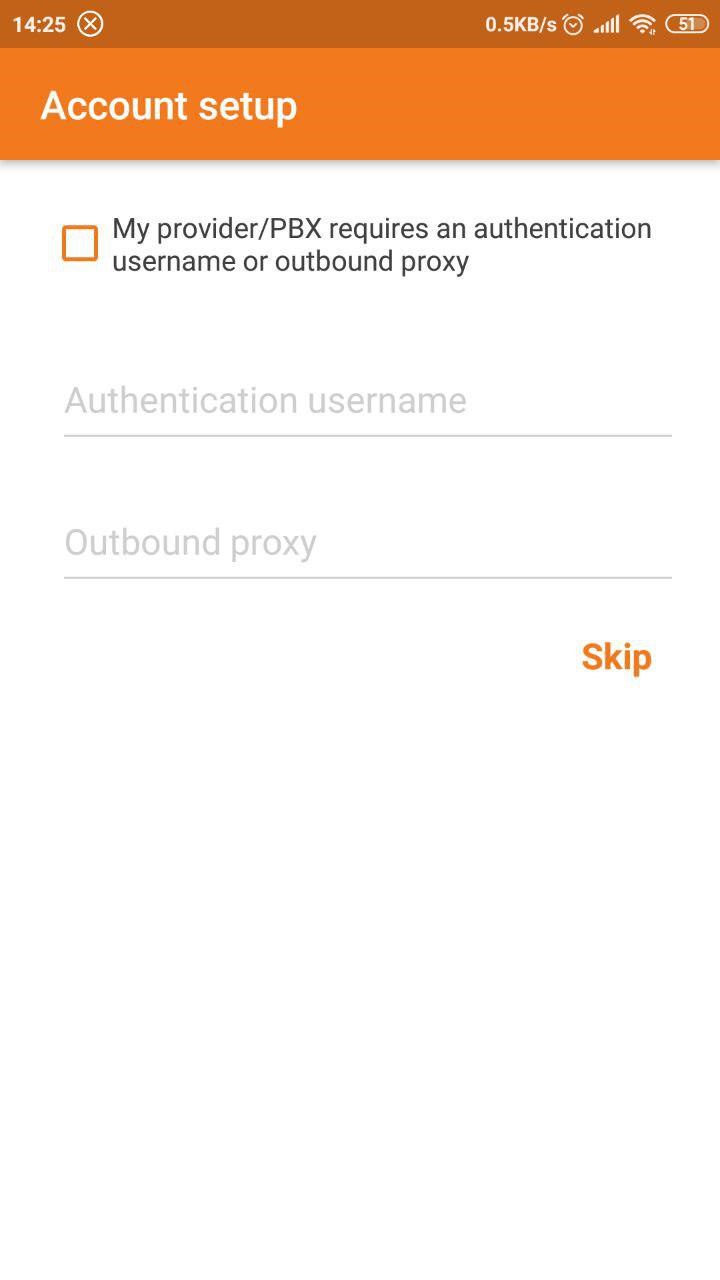Check the provider/PBX authentication requirement box
This screenshot has width=720, height=1280.
[80, 244]
